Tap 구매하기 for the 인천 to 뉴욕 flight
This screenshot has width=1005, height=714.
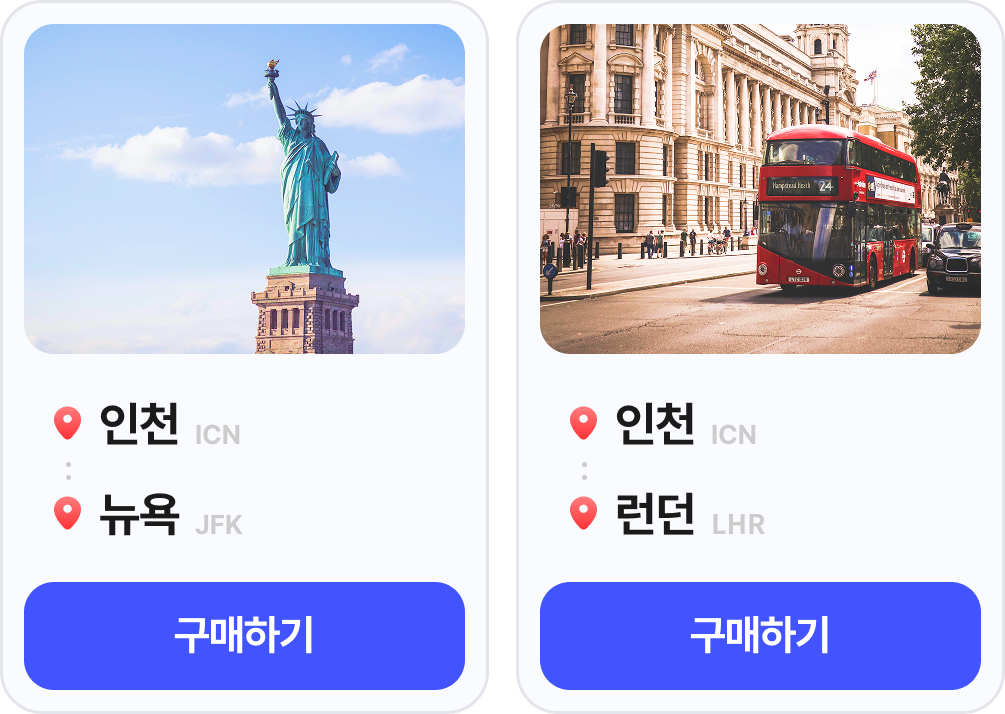244,636
